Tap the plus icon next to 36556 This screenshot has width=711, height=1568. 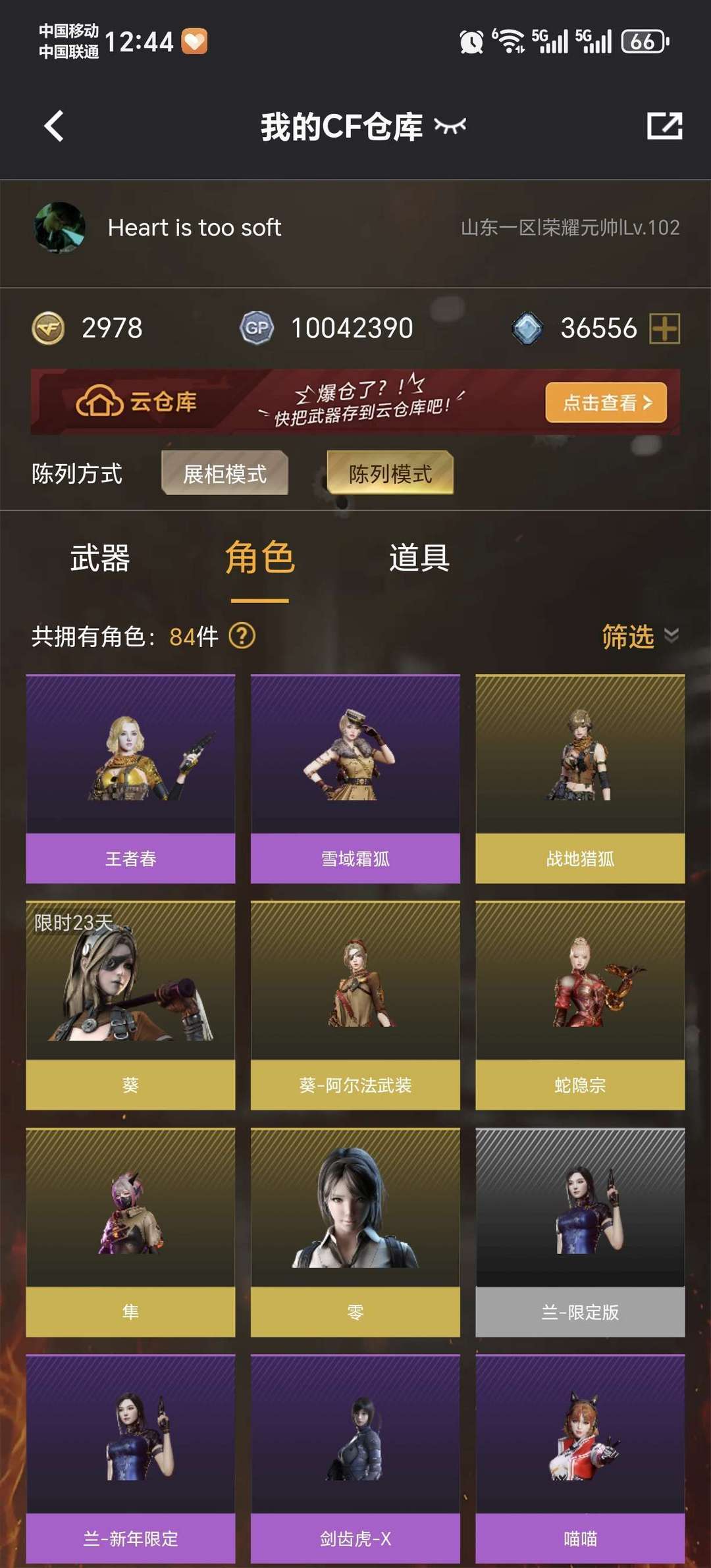click(x=664, y=328)
